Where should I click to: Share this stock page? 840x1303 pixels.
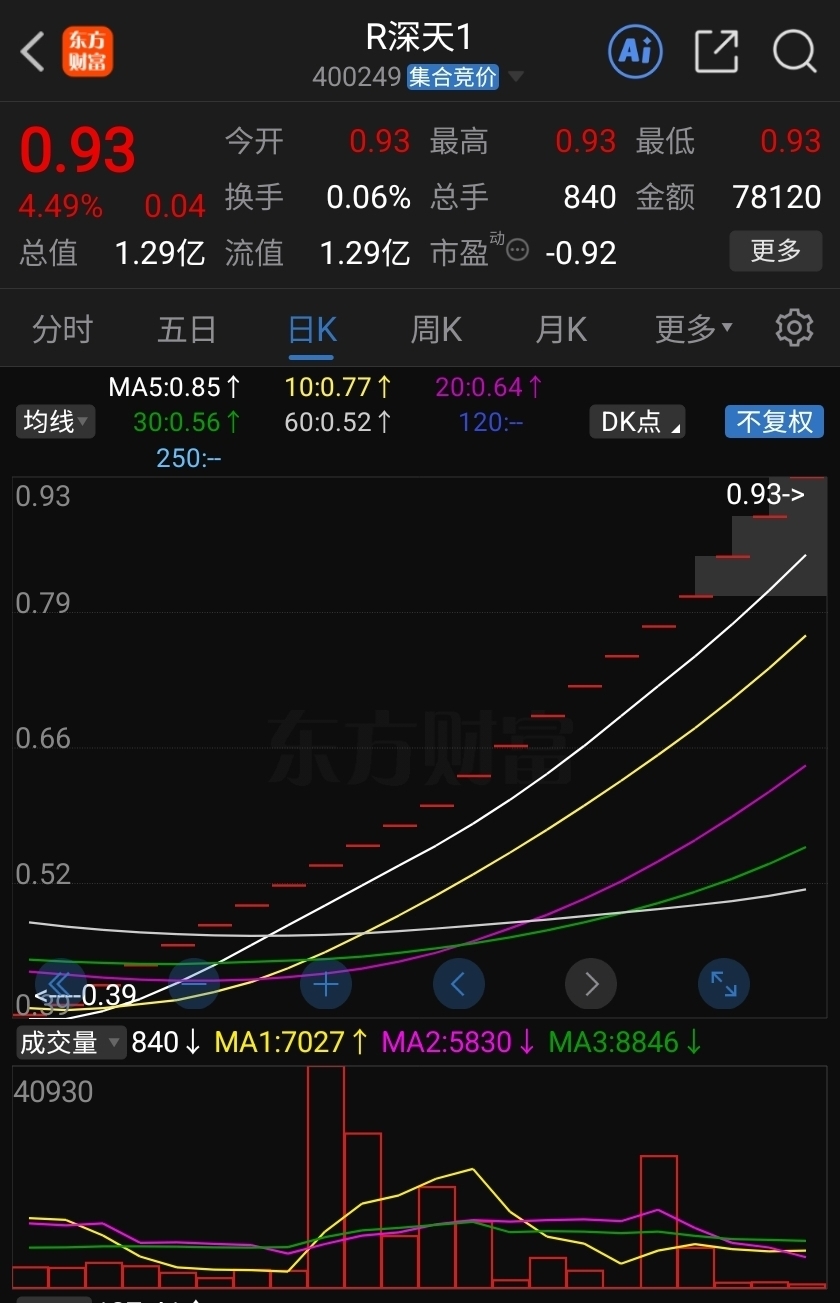tap(716, 51)
